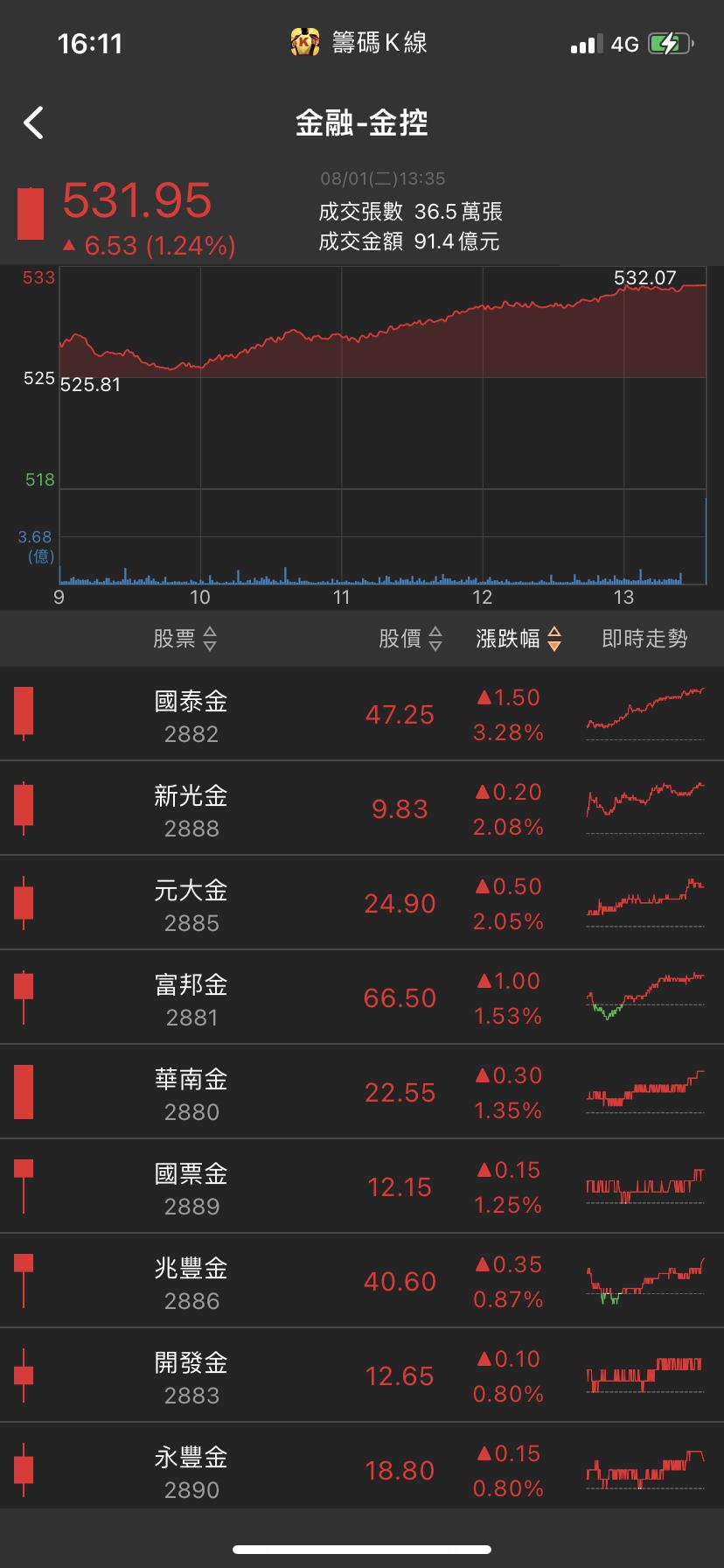Open 兆豐金 2886 stock details
The width and height of the screenshot is (724, 1568).
[362, 1281]
